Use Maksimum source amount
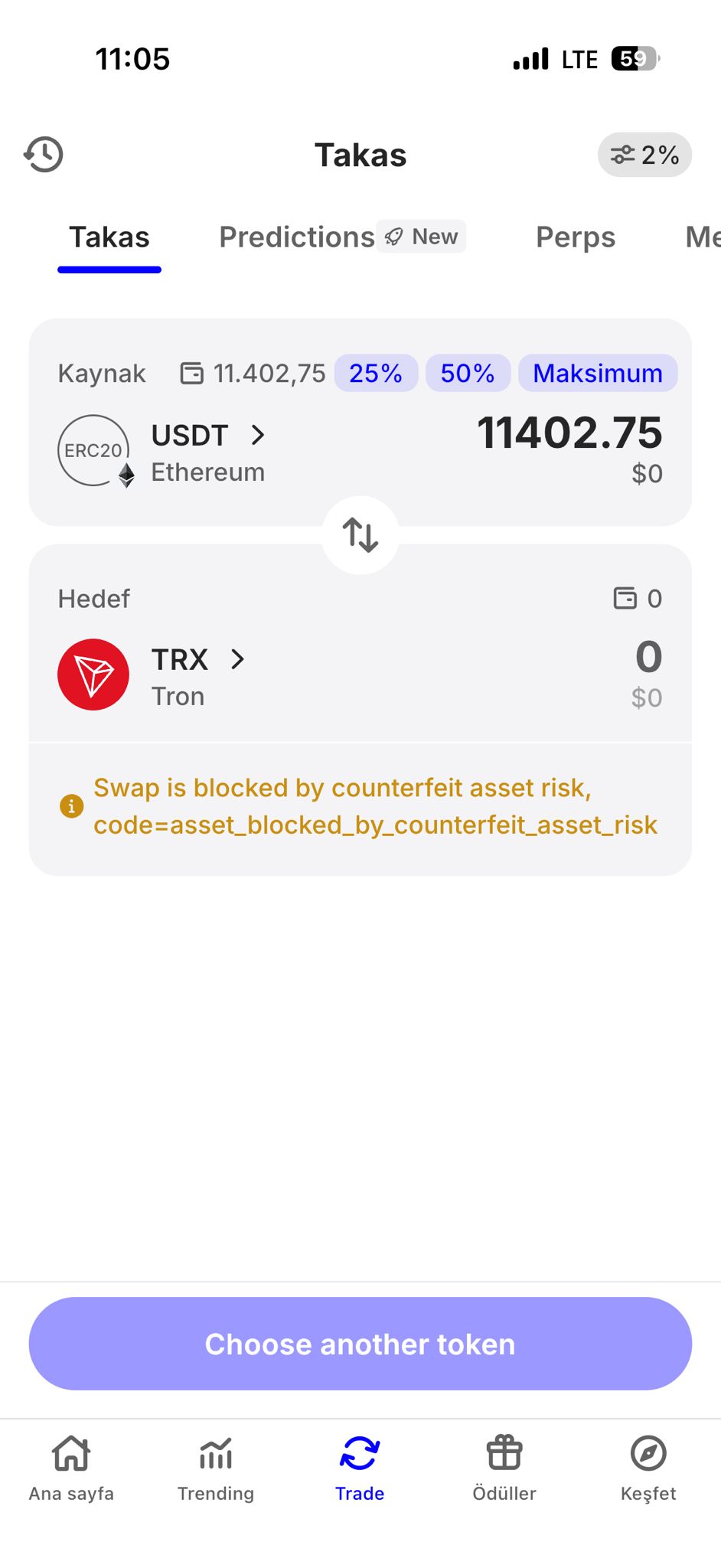The image size is (721, 1568). [598, 373]
